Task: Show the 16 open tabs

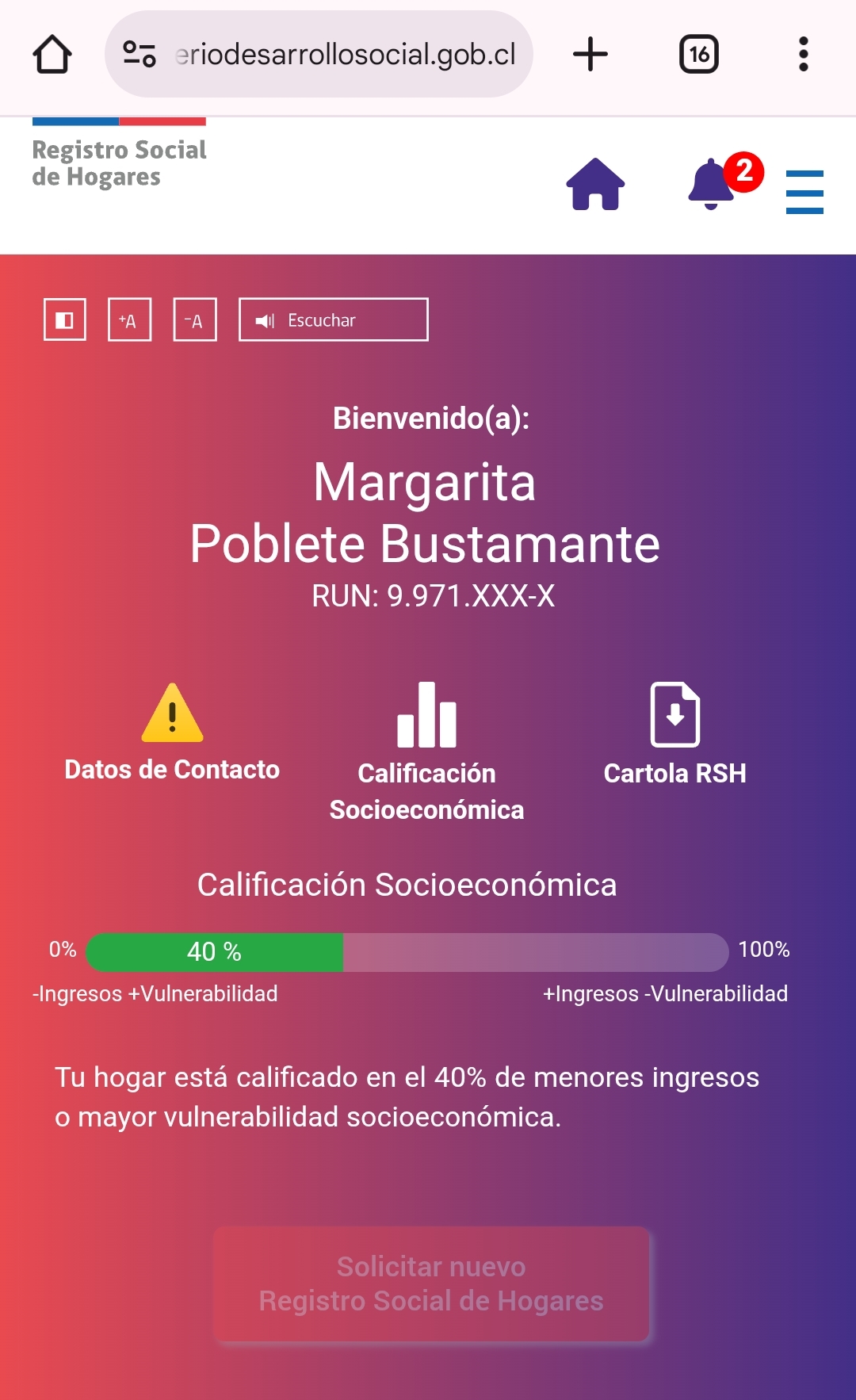Action: (x=698, y=55)
